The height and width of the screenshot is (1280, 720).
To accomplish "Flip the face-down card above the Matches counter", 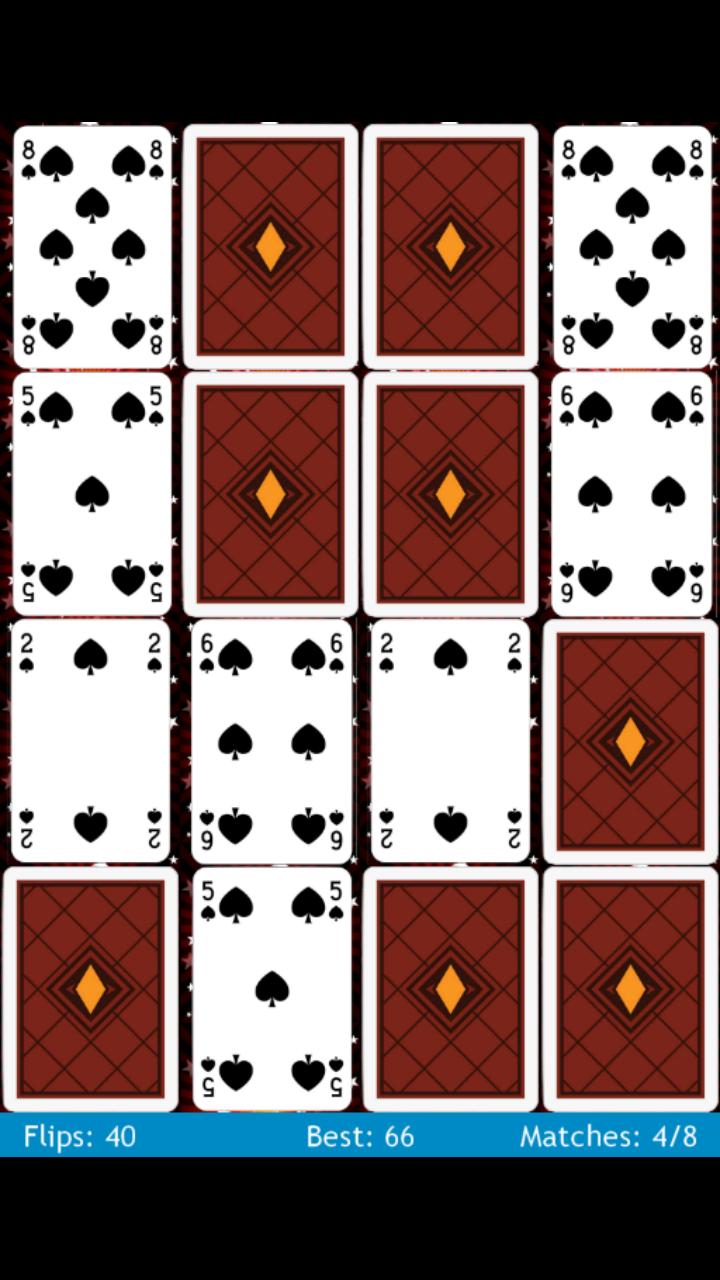I will (630, 988).
